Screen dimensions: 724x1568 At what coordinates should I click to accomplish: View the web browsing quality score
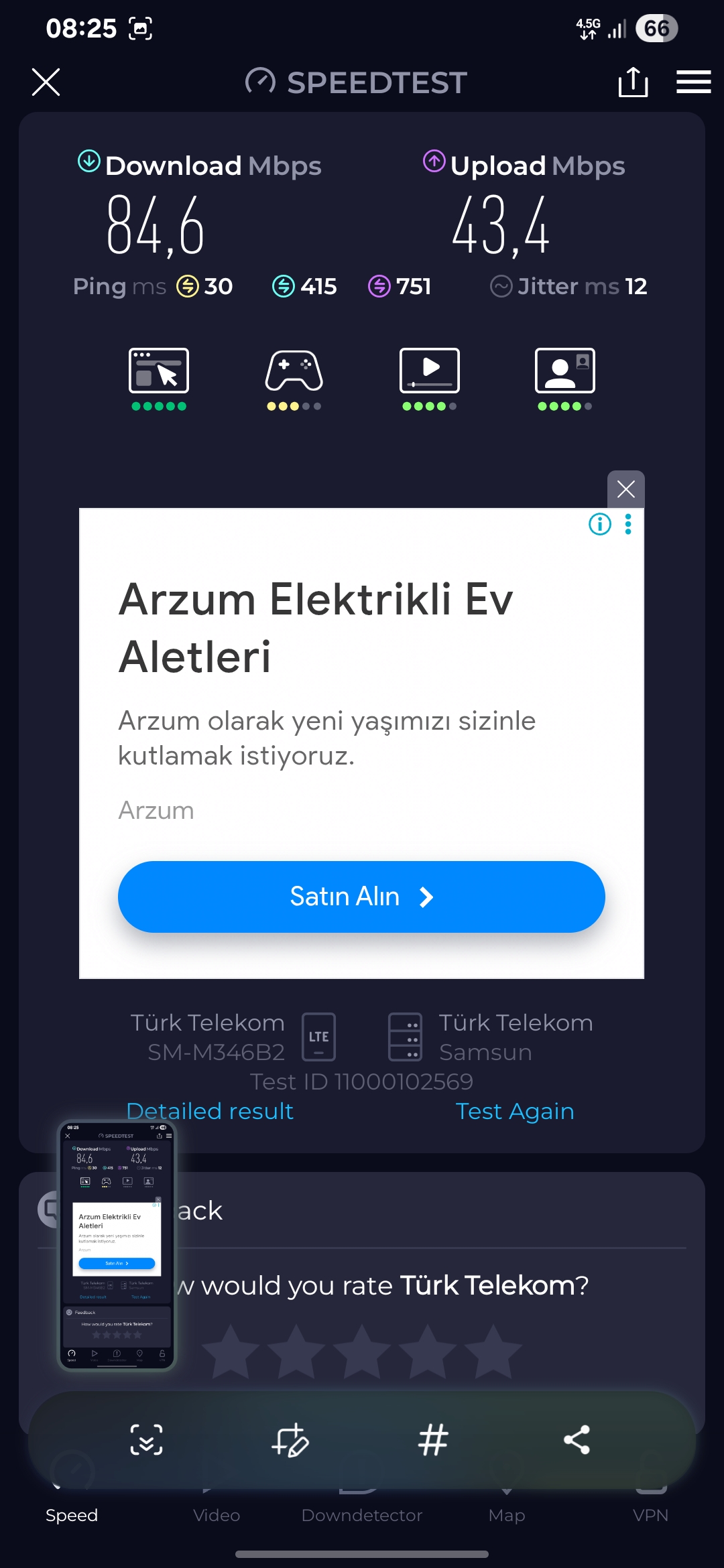click(159, 379)
